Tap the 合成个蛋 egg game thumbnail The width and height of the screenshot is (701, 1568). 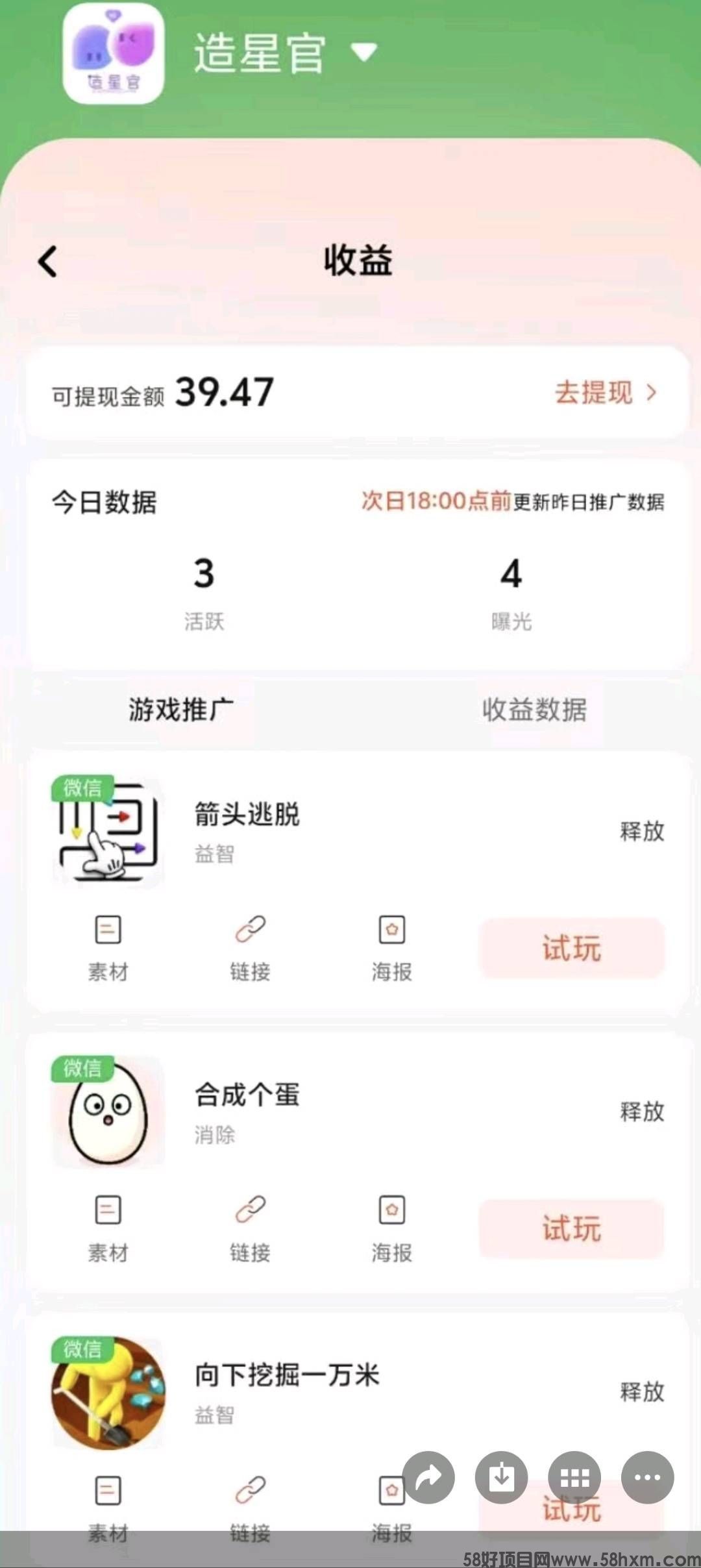point(108,1114)
